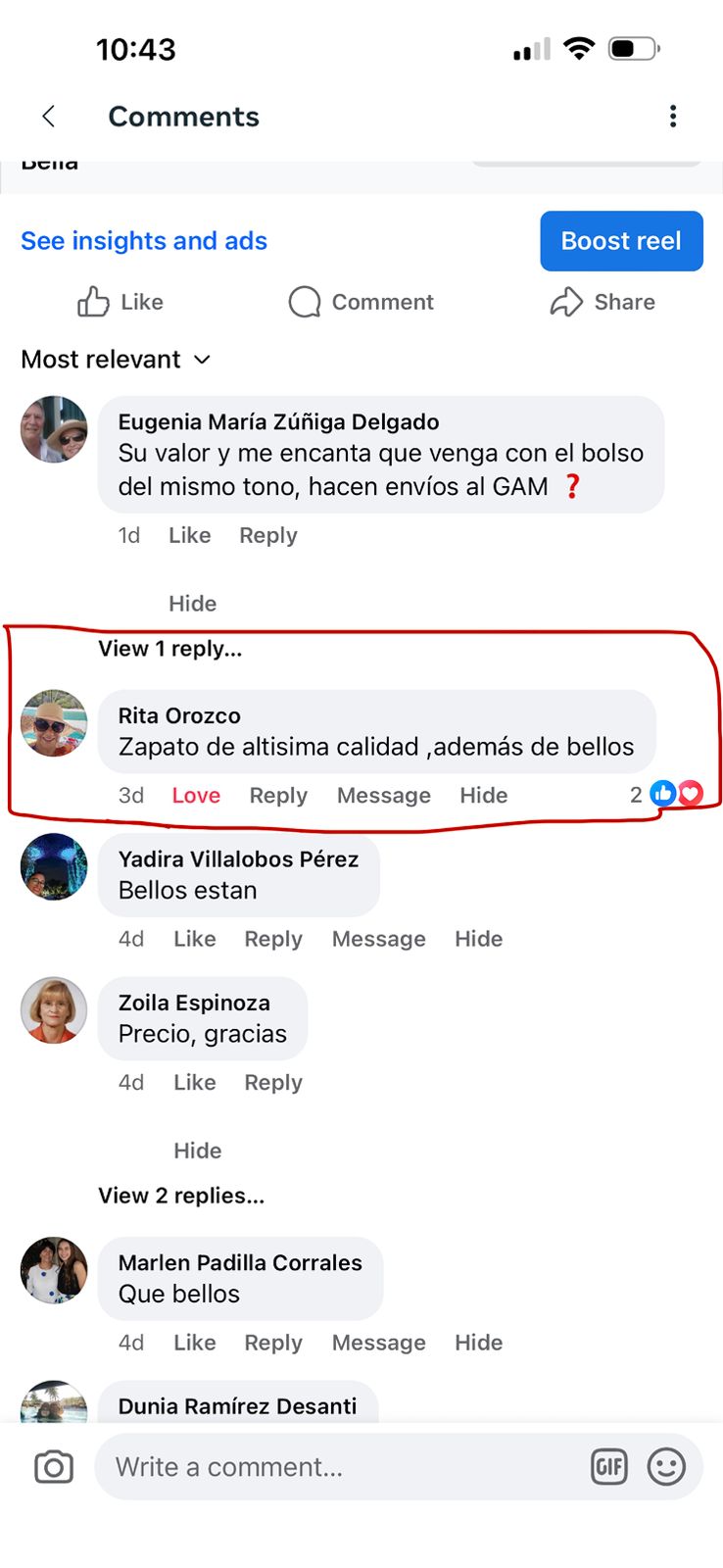Show reactions on Rita Orozco's comment
The height and width of the screenshot is (1568, 723).
click(667, 794)
